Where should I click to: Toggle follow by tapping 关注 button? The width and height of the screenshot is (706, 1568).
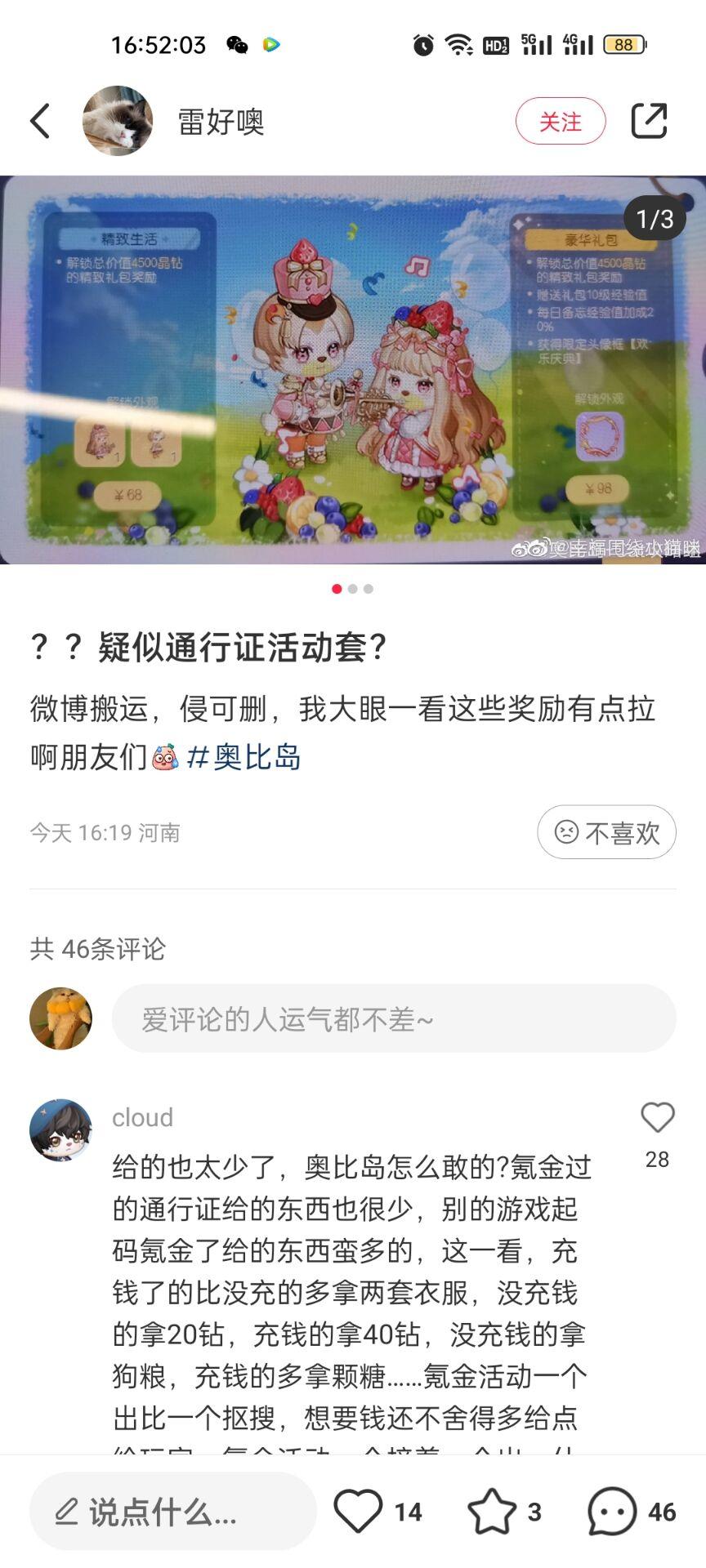pyautogui.click(x=561, y=120)
